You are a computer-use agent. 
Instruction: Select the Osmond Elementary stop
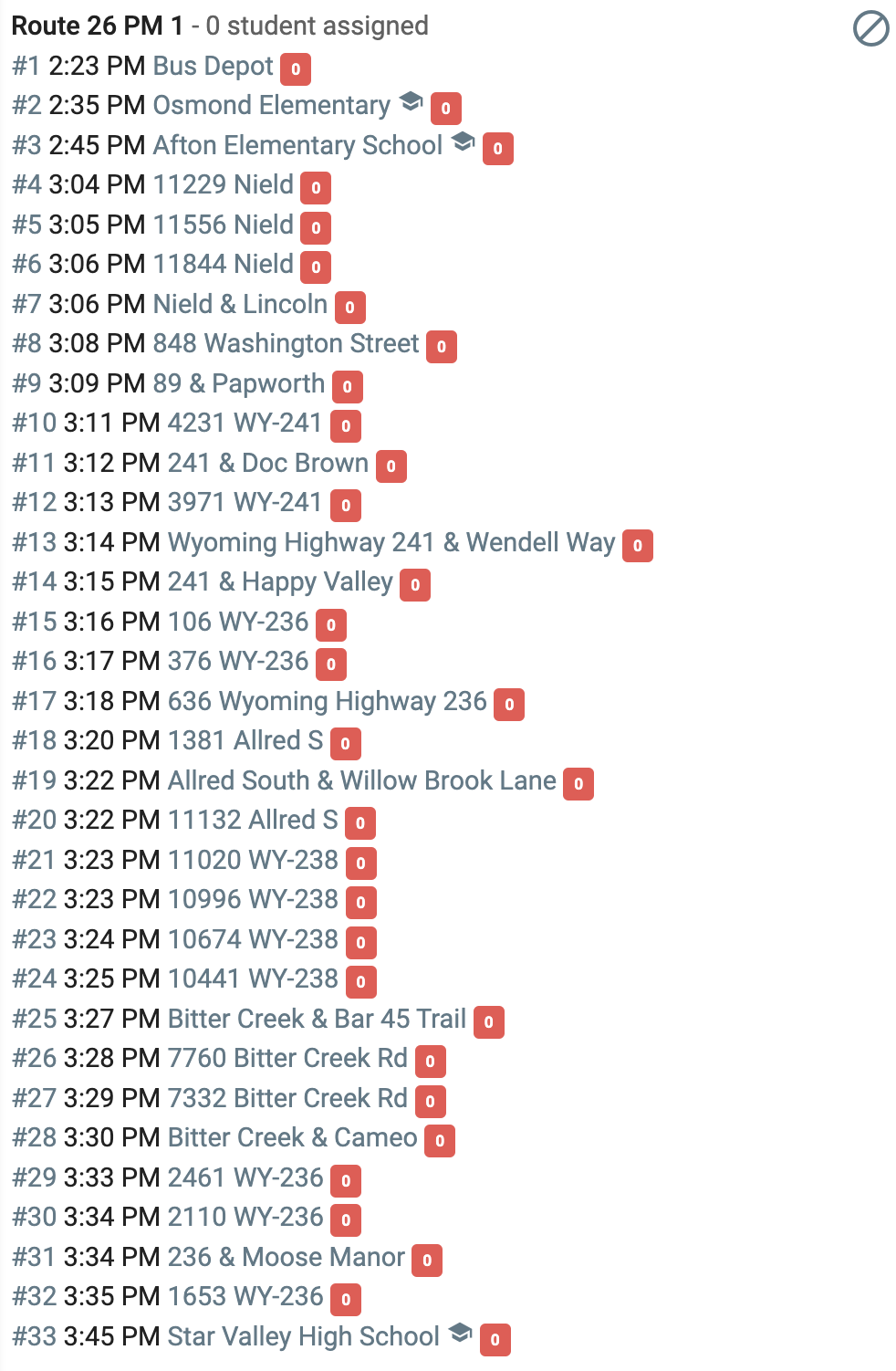coord(271,106)
